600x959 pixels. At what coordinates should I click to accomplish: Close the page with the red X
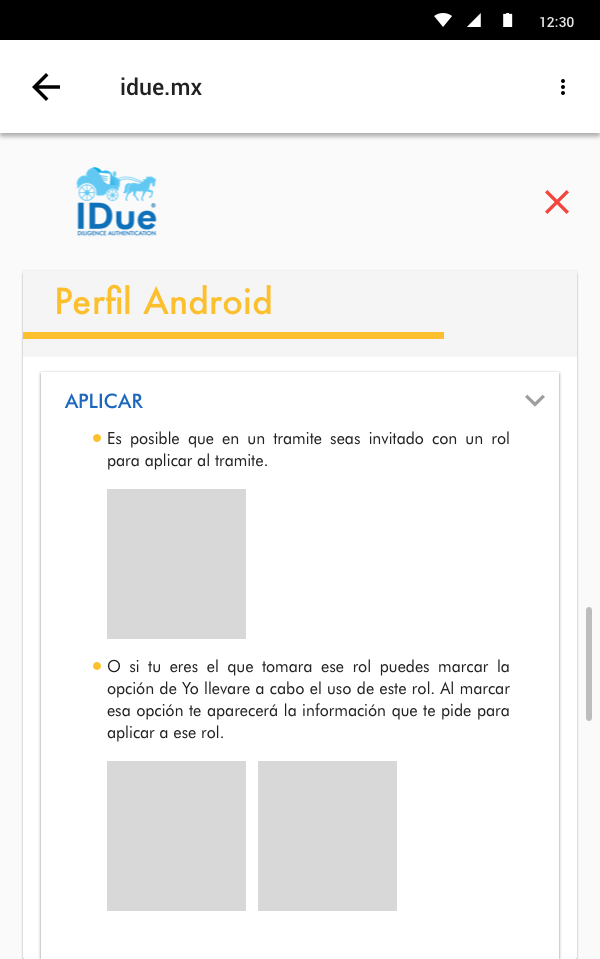click(557, 202)
